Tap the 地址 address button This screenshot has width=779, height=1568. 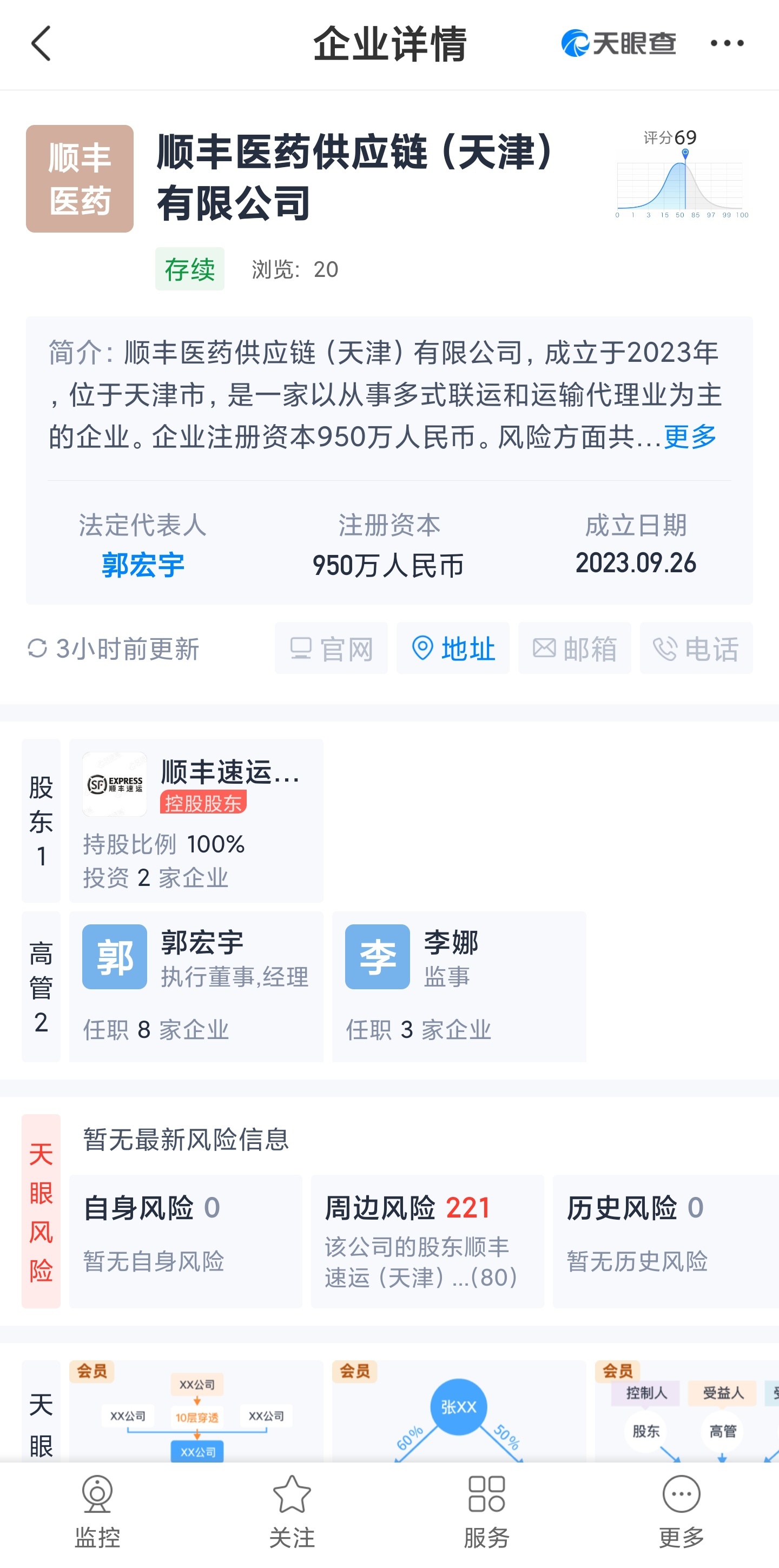click(453, 649)
